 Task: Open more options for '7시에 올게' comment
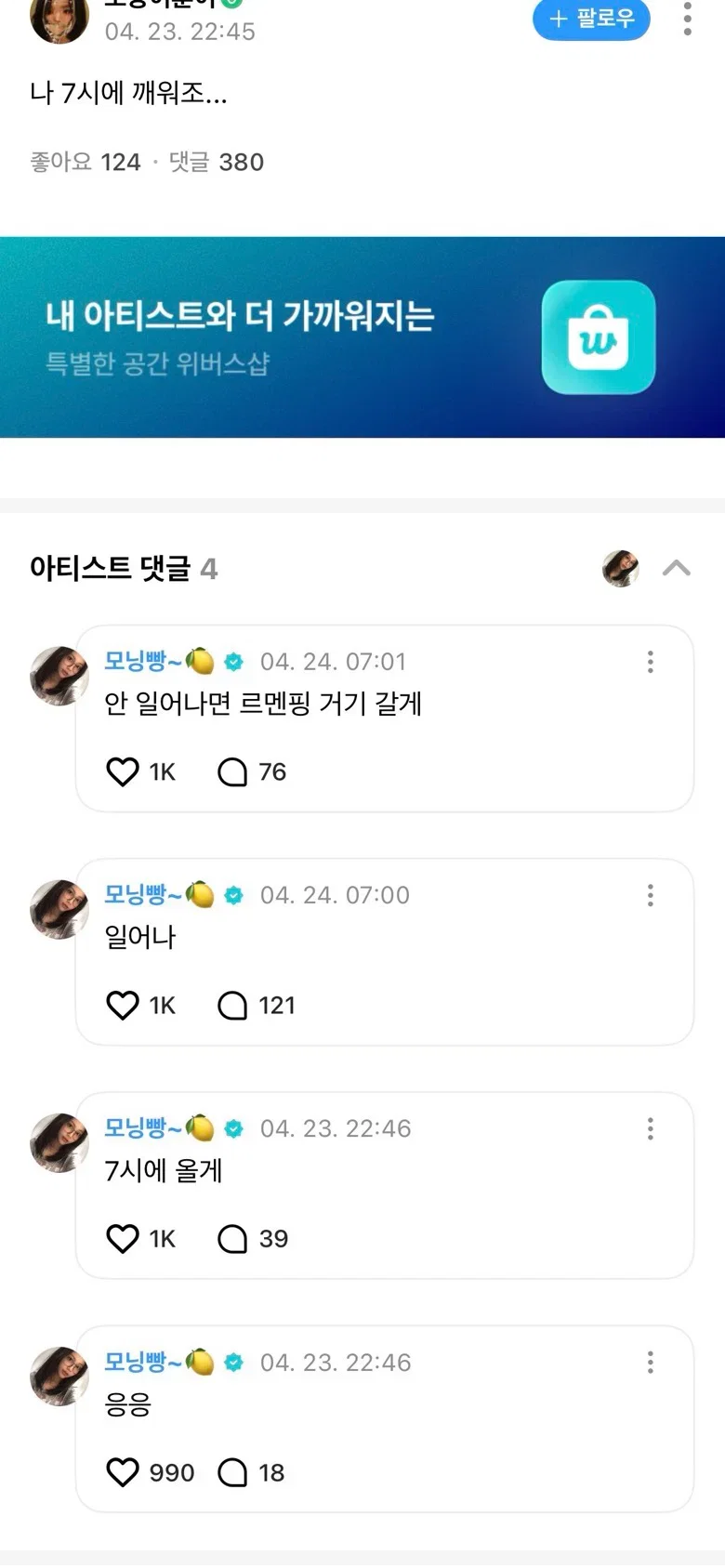[x=651, y=1128]
